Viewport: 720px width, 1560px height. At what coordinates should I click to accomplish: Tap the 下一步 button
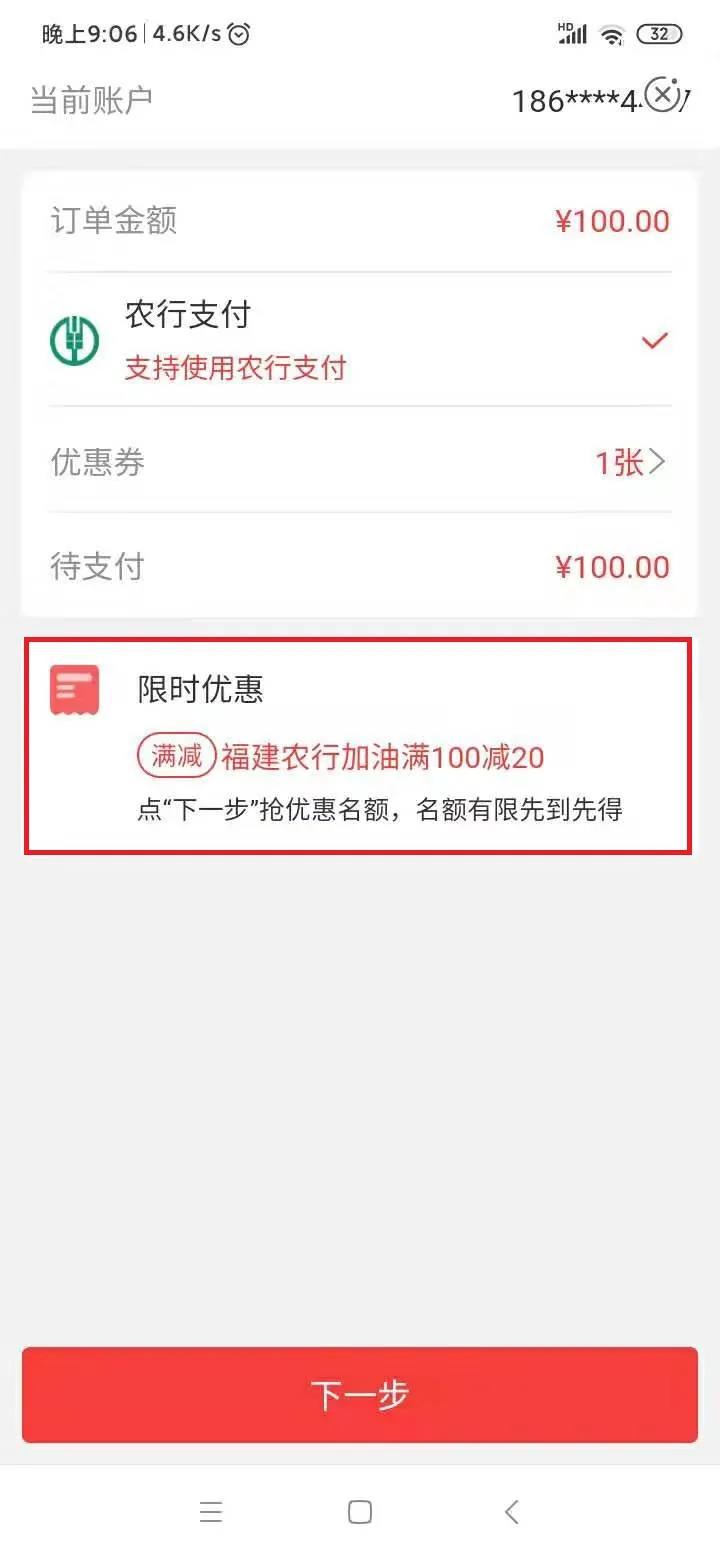point(360,1394)
